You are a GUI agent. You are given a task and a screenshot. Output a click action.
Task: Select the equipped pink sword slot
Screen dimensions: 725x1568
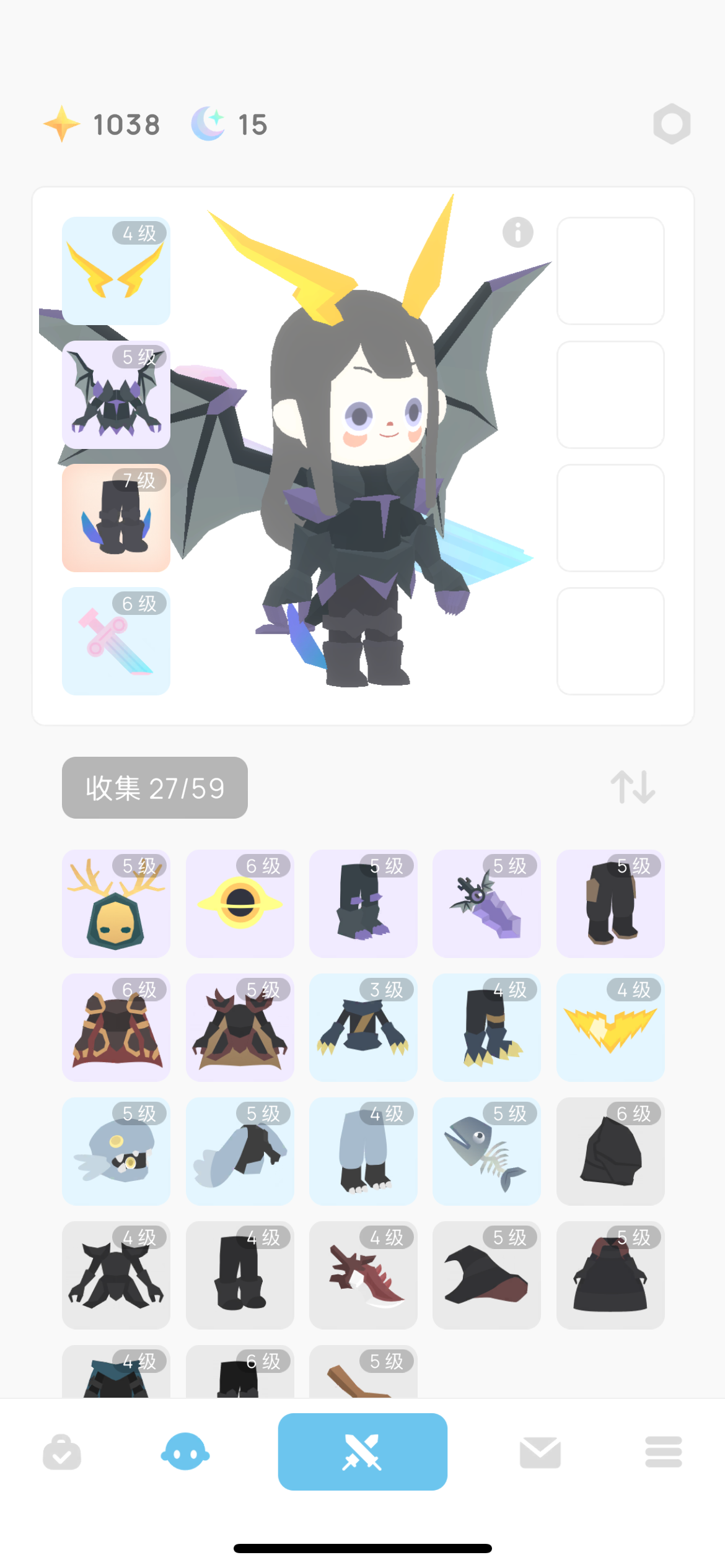click(116, 641)
